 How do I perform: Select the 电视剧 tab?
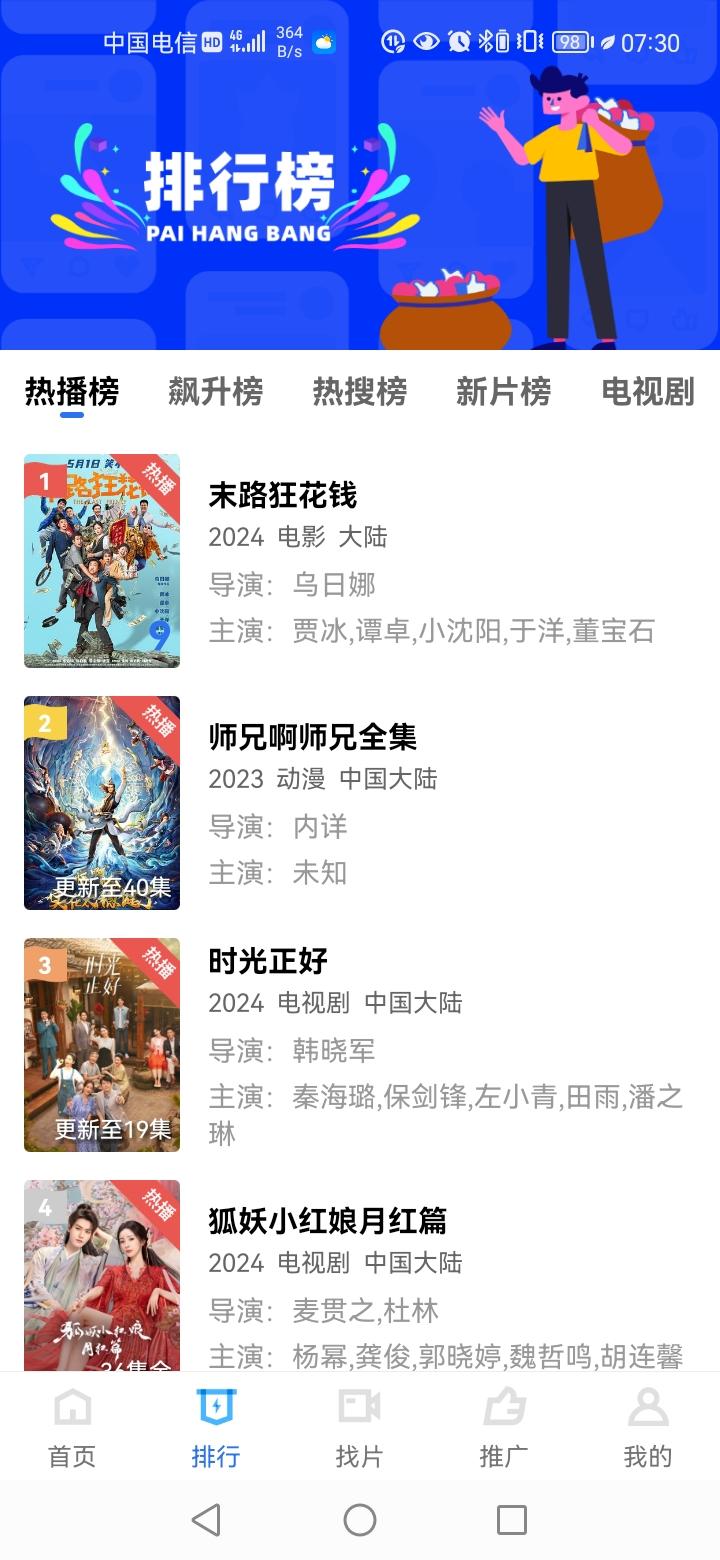coord(648,393)
